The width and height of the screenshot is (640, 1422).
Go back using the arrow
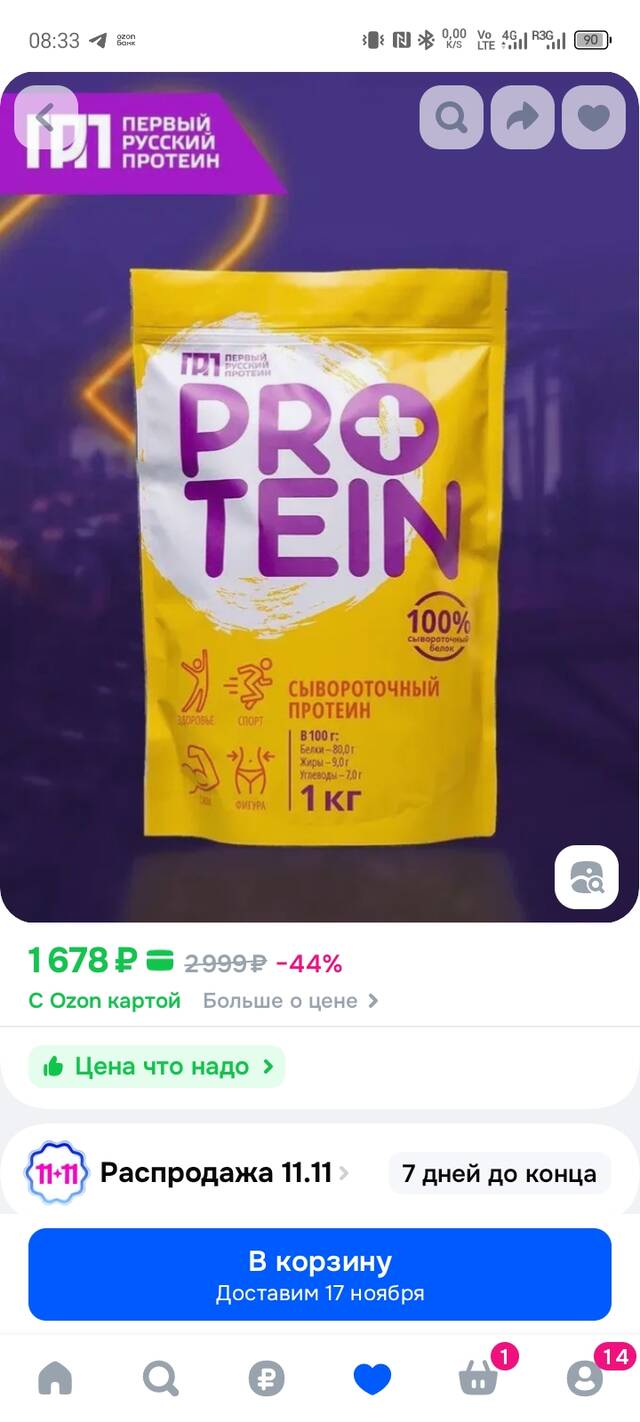point(45,118)
